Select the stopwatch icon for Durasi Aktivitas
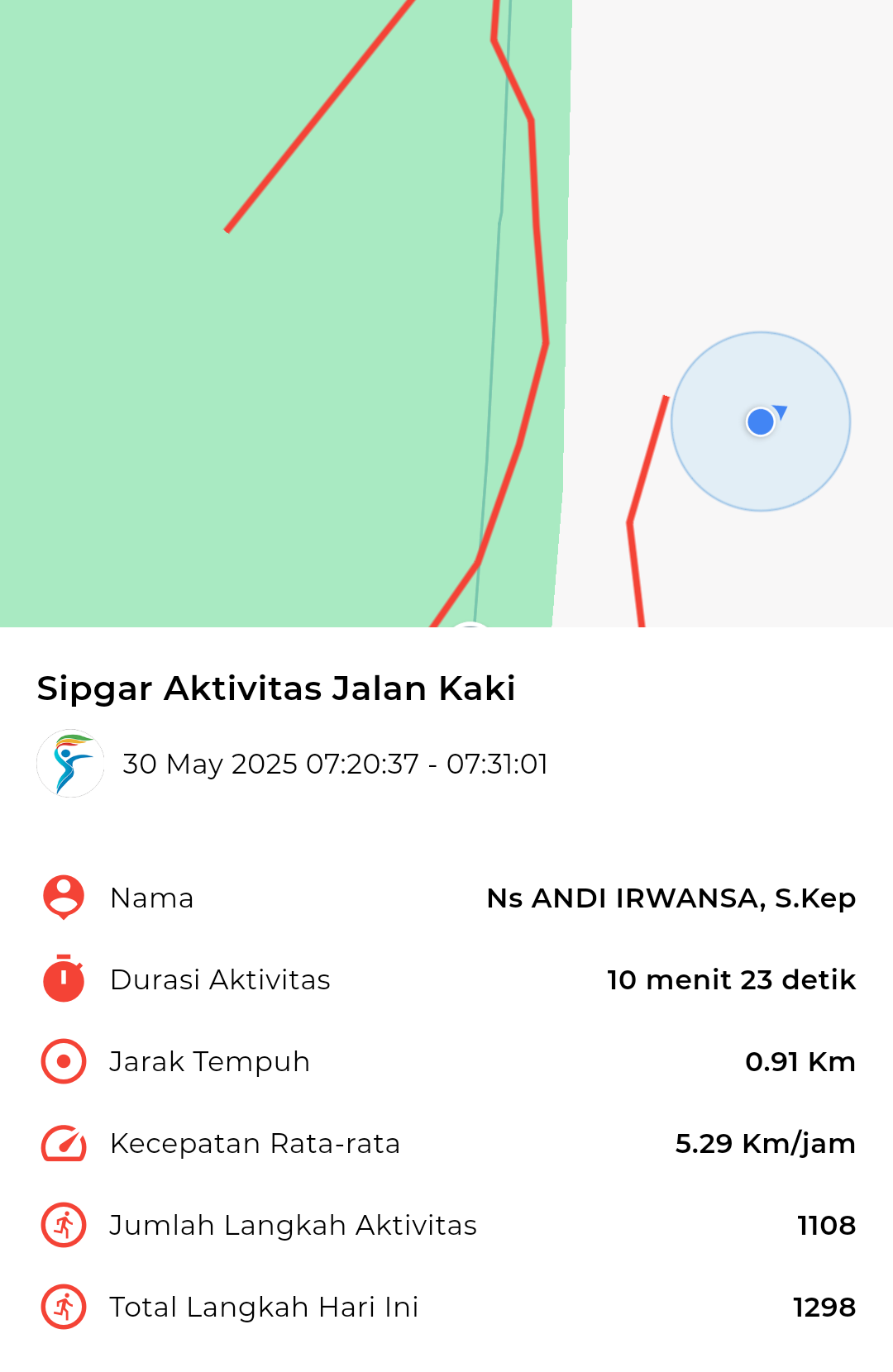Screen dimensions: 893x1372 click(x=63, y=979)
